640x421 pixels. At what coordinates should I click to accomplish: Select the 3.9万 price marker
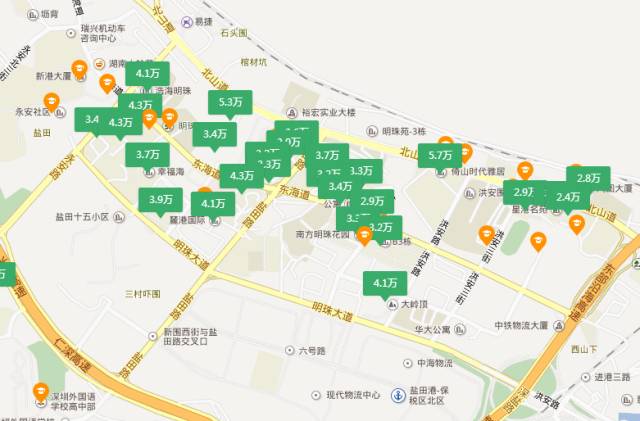click(x=161, y=200)
